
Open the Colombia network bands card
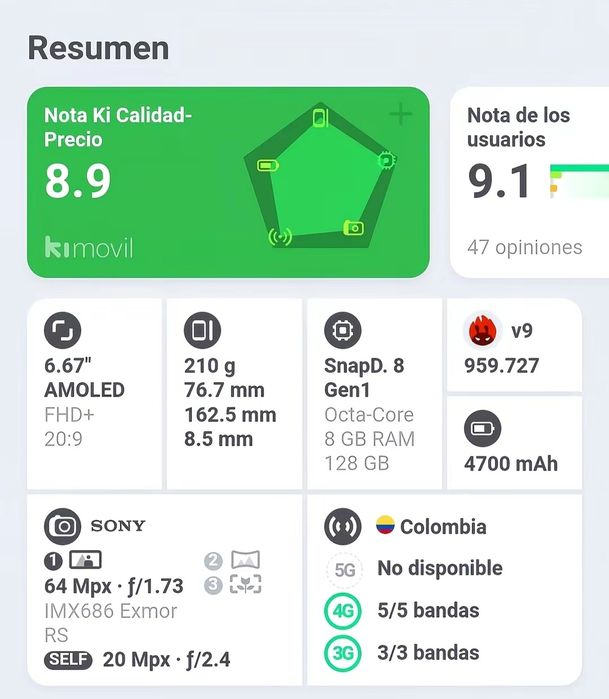(x=443, y=590)
